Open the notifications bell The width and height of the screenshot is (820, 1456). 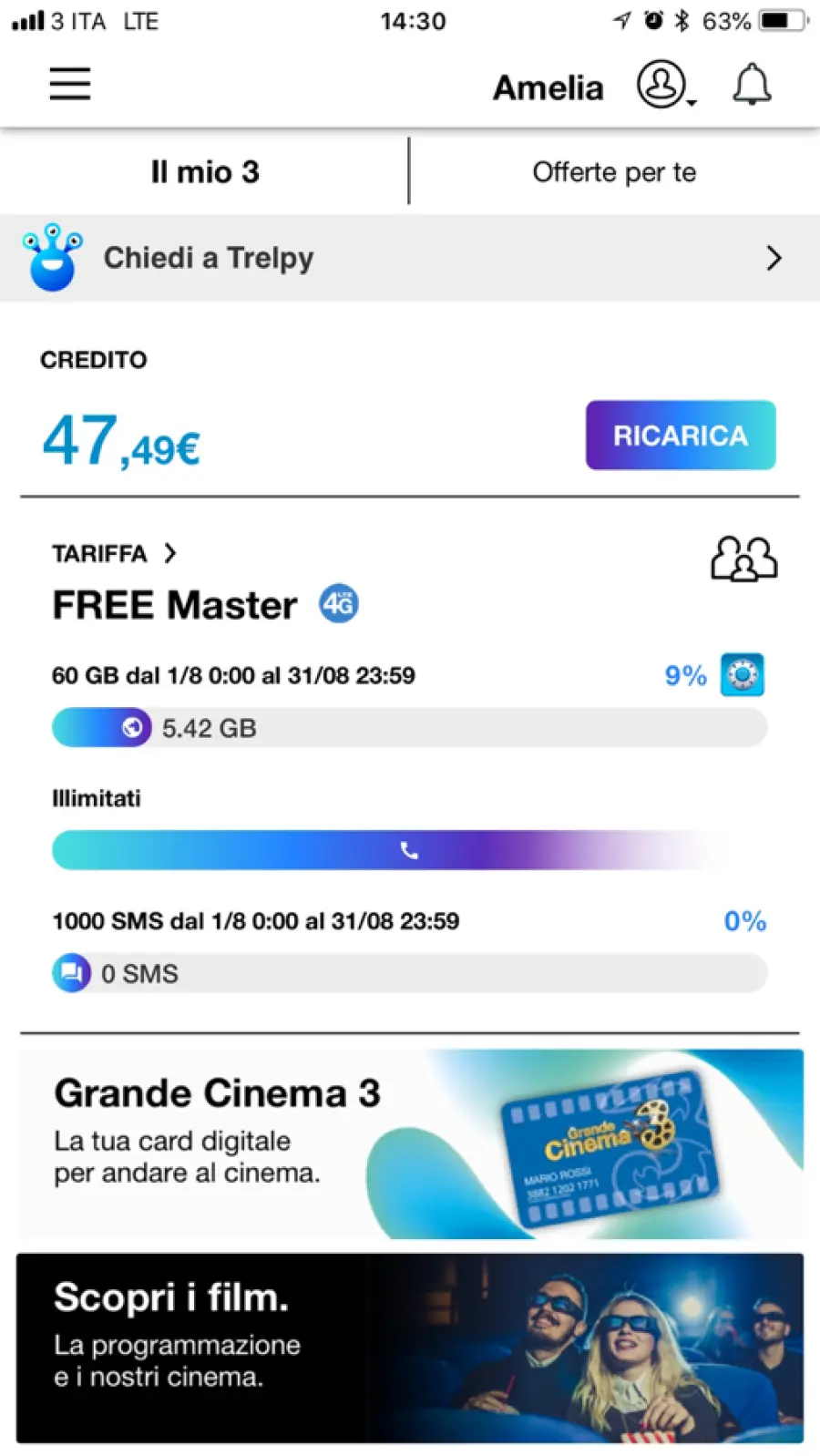point(752,84)
